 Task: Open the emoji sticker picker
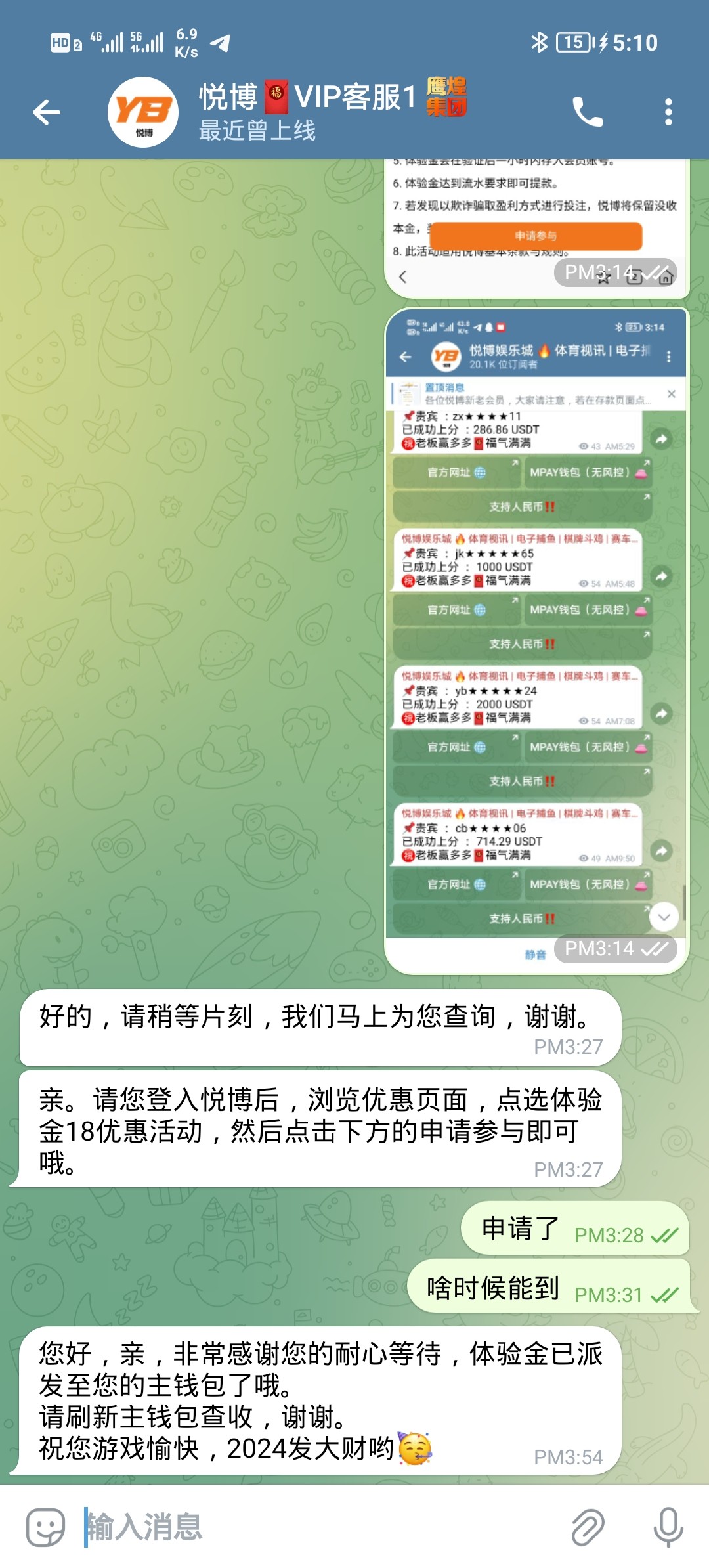[45, 1527]
